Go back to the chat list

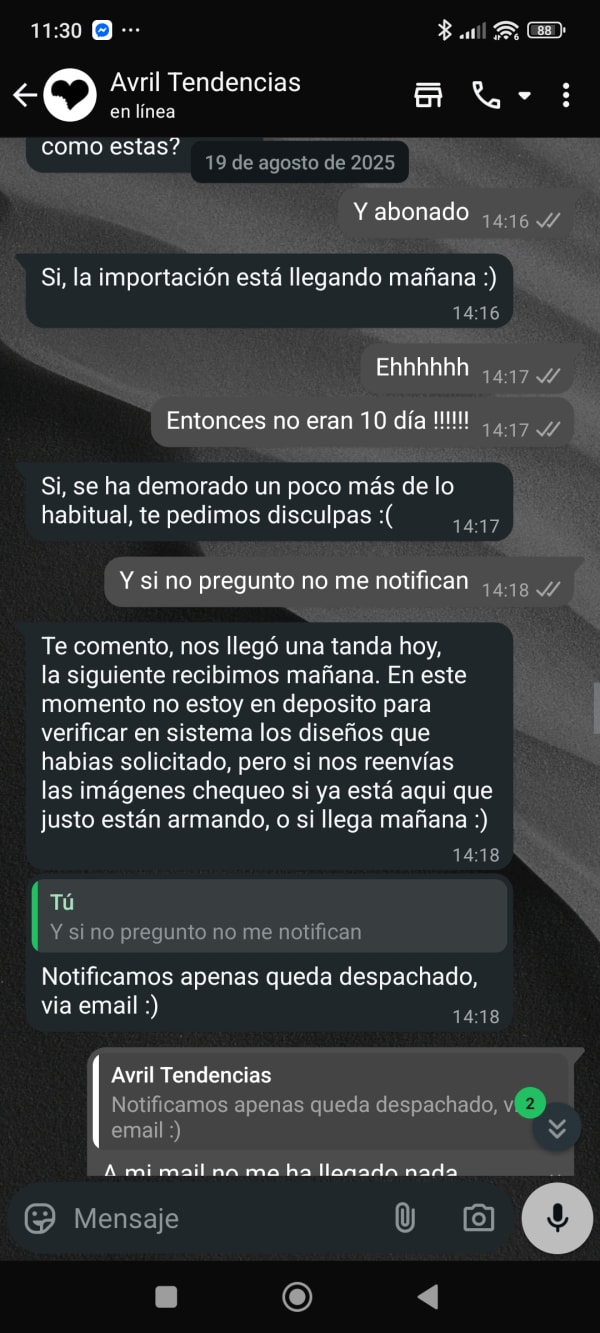click(x=24, y=95)
